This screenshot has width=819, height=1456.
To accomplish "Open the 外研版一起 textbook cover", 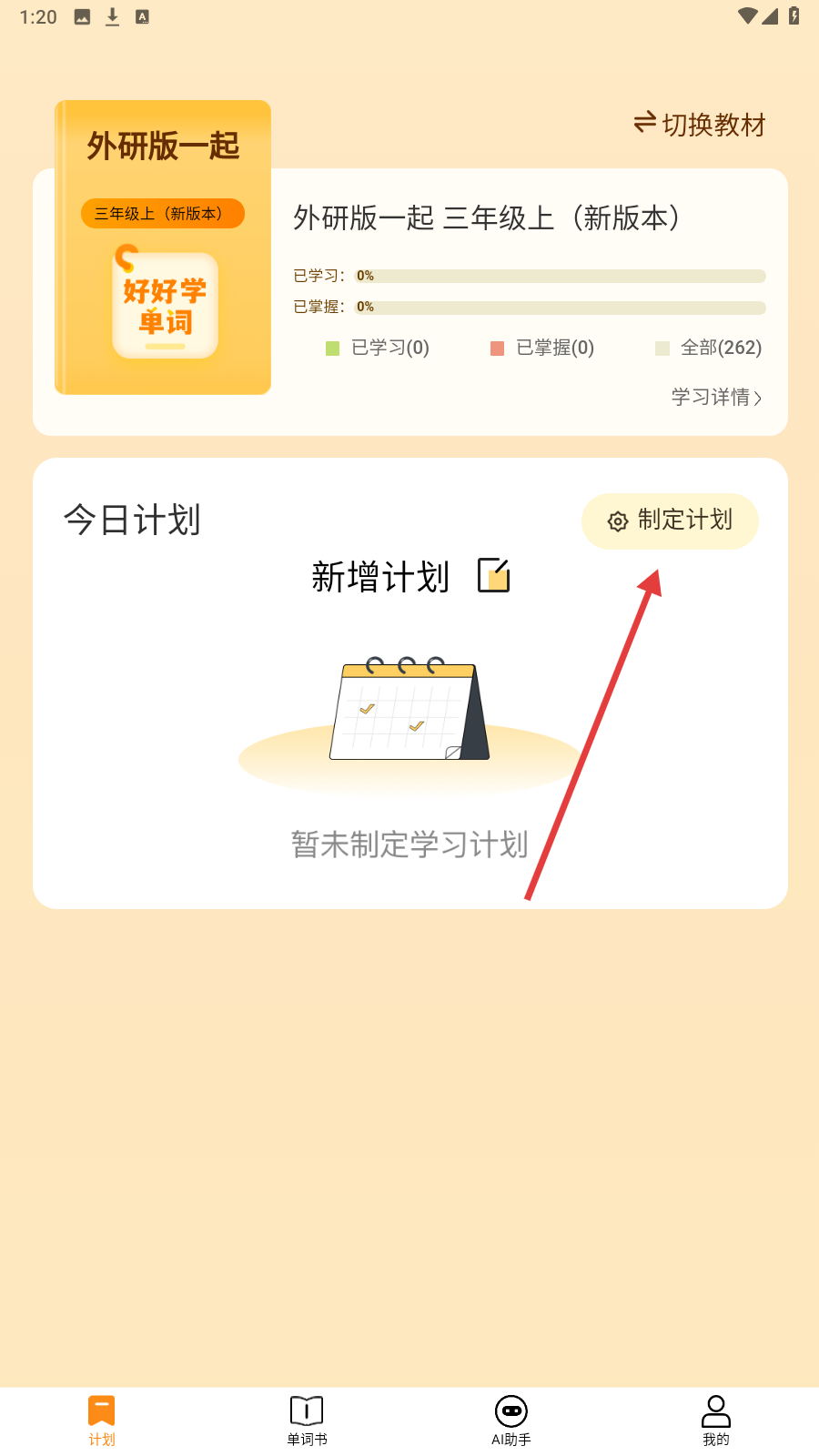I will [x=164, y=248].
